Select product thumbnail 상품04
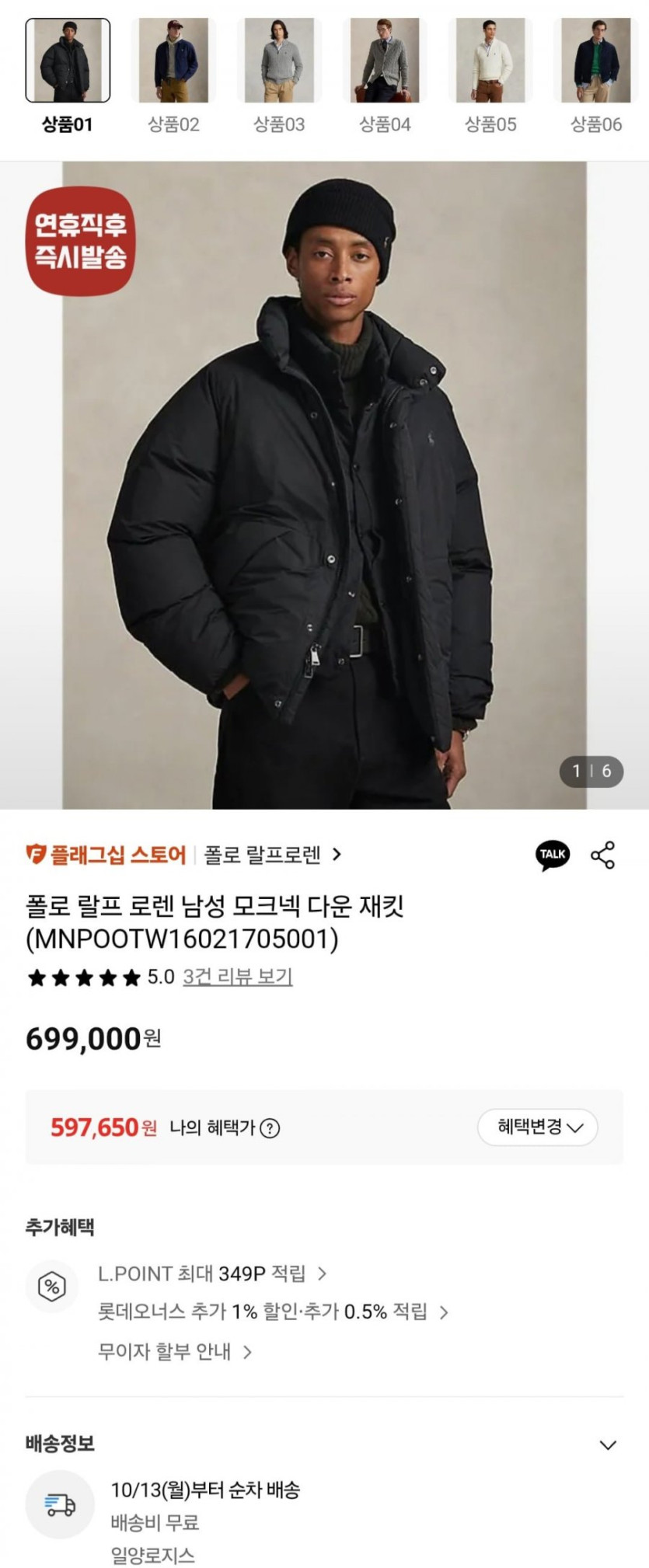The height and width of the screenshot is (1568, 649). [385, 61]
